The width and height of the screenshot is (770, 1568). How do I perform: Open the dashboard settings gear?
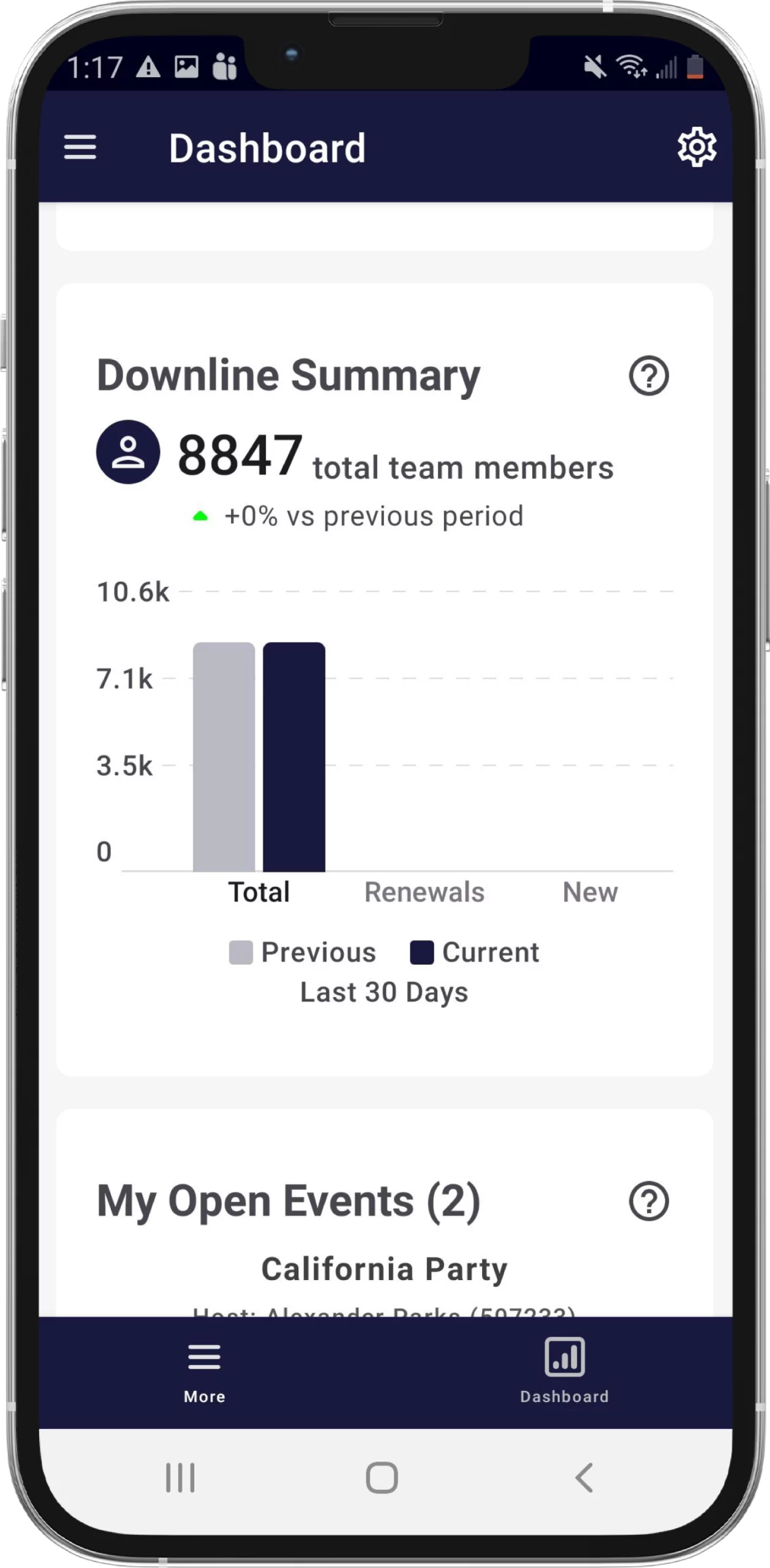coord(696,147)
